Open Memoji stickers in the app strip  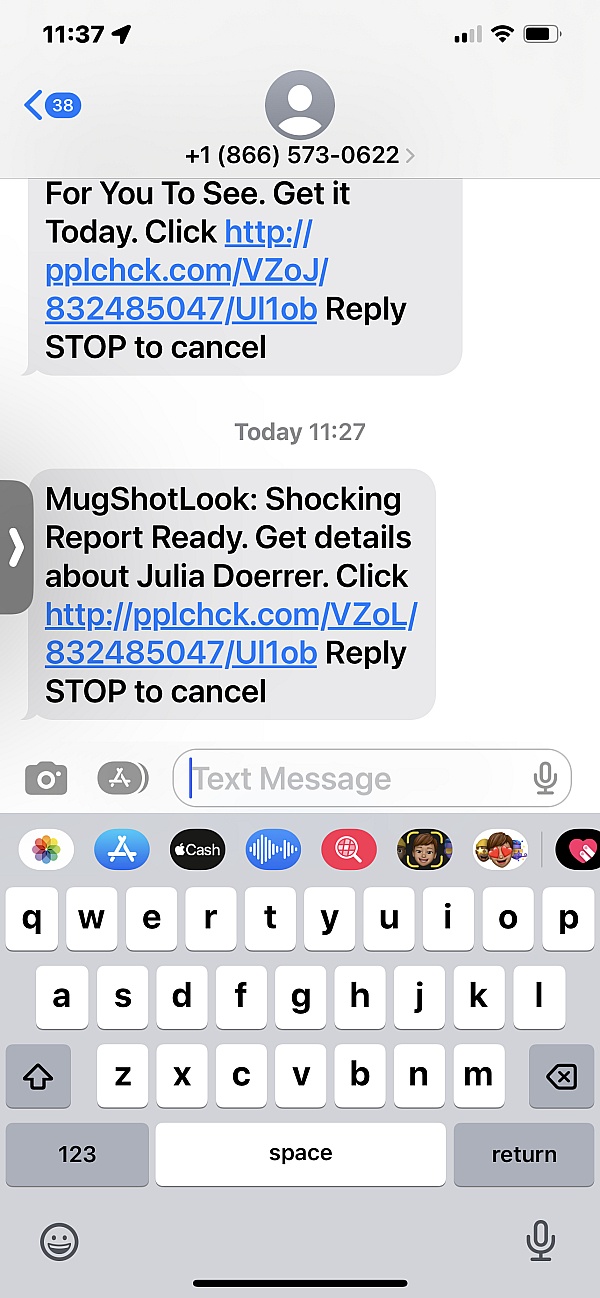pos(500,850)
